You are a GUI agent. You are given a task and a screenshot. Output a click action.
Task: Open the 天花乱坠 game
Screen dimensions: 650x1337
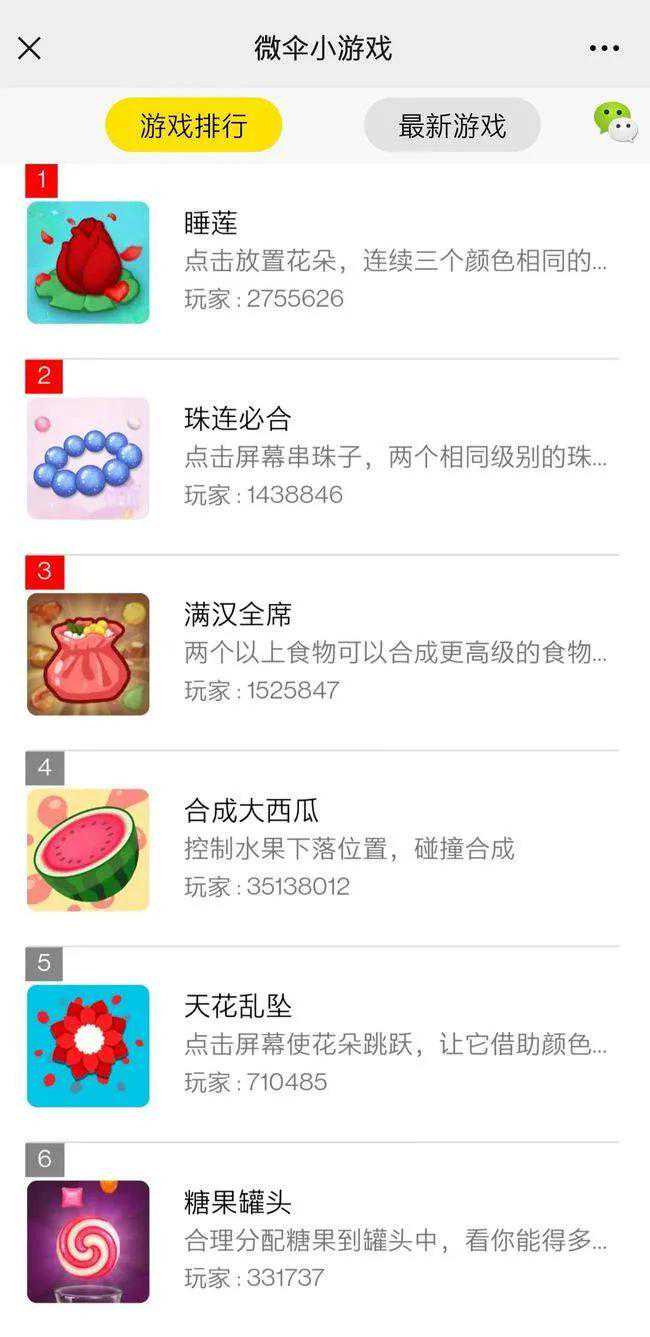pos(88,1046)
